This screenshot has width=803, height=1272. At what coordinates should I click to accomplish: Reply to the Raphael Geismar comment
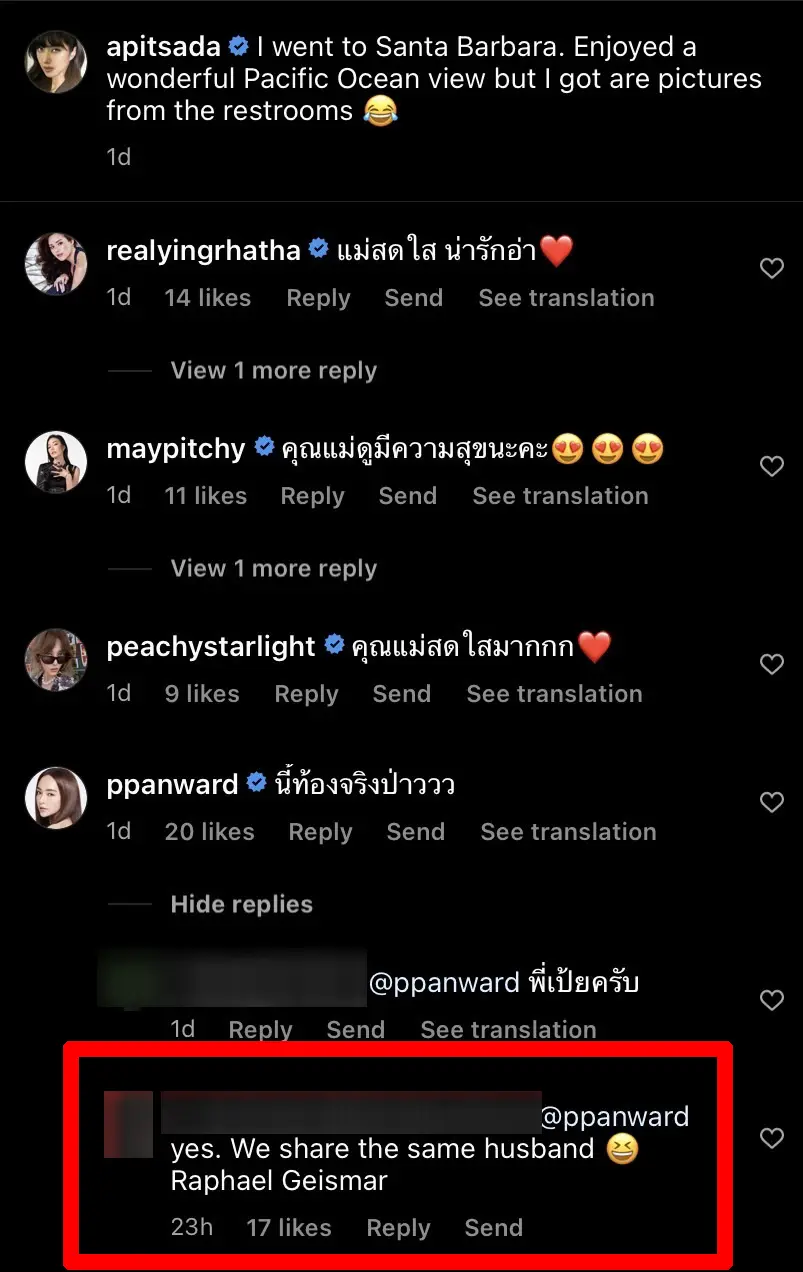pos(398,1228)
